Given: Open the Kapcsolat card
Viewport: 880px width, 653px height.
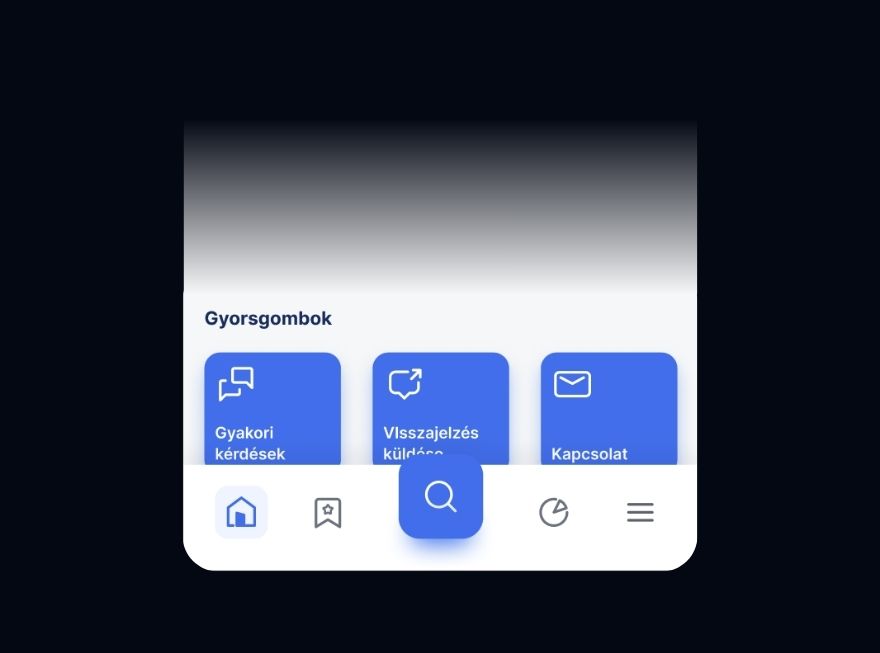Looking at the screenshot, I should point(608,409).
